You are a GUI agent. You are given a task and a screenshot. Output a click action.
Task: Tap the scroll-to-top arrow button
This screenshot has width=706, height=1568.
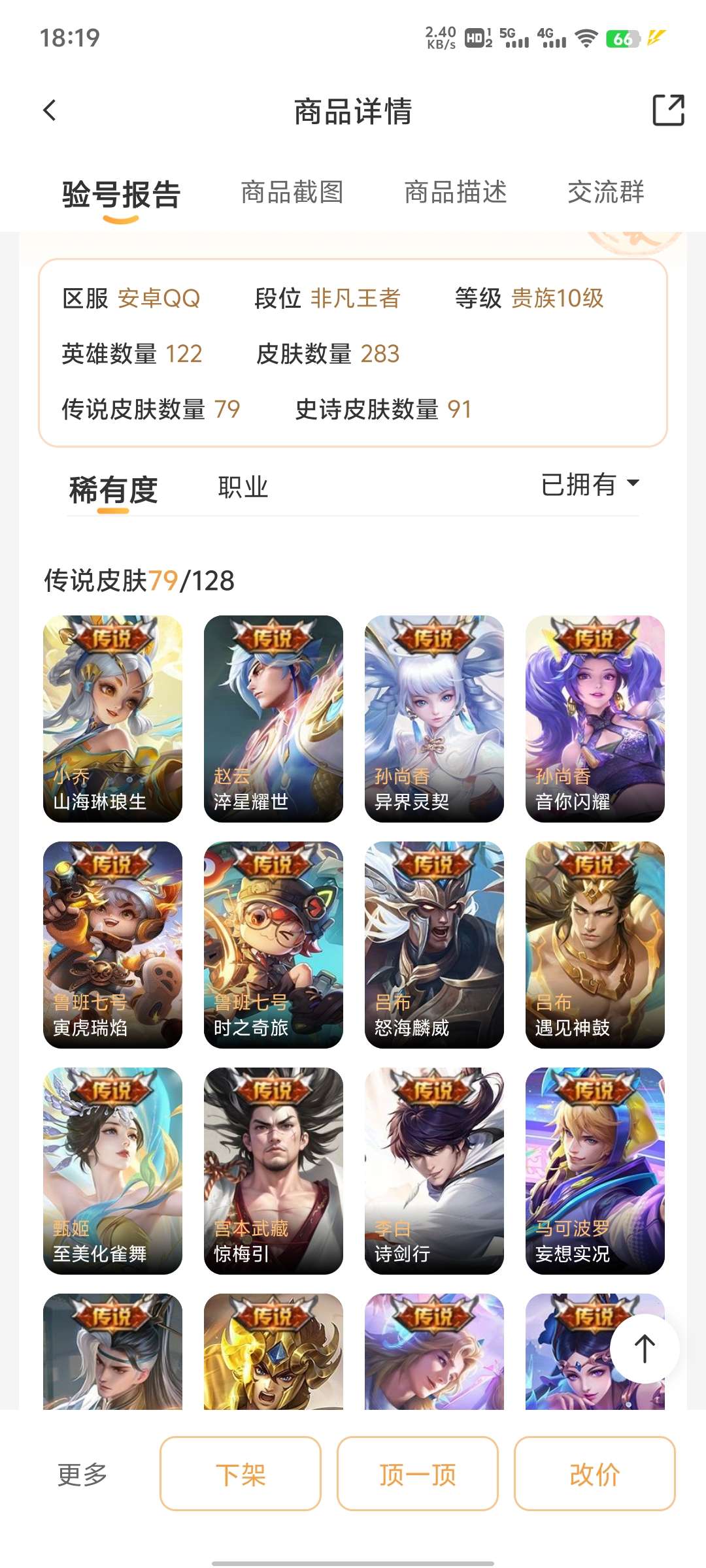[645, 1348]
